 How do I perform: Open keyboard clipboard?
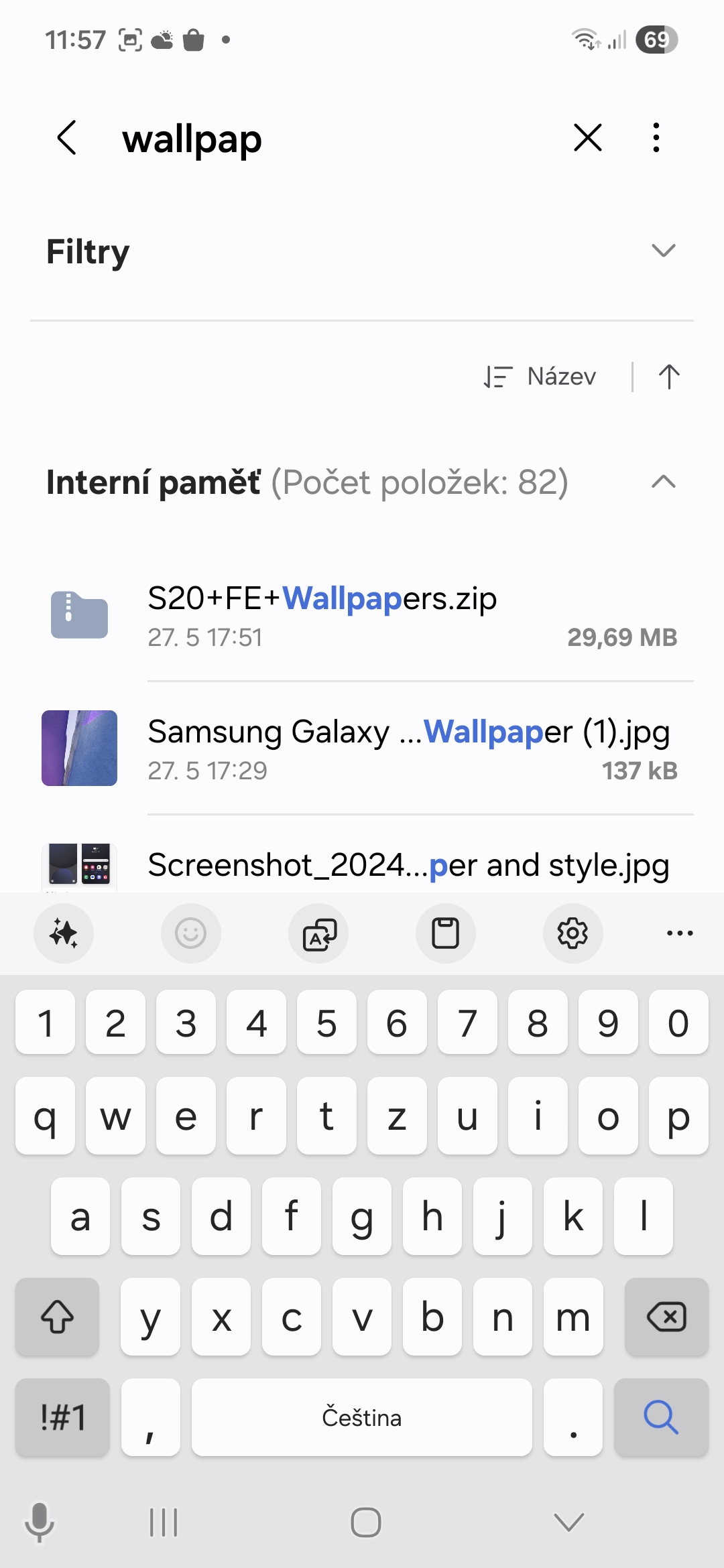pyautogui.click(x=446, y=933)
